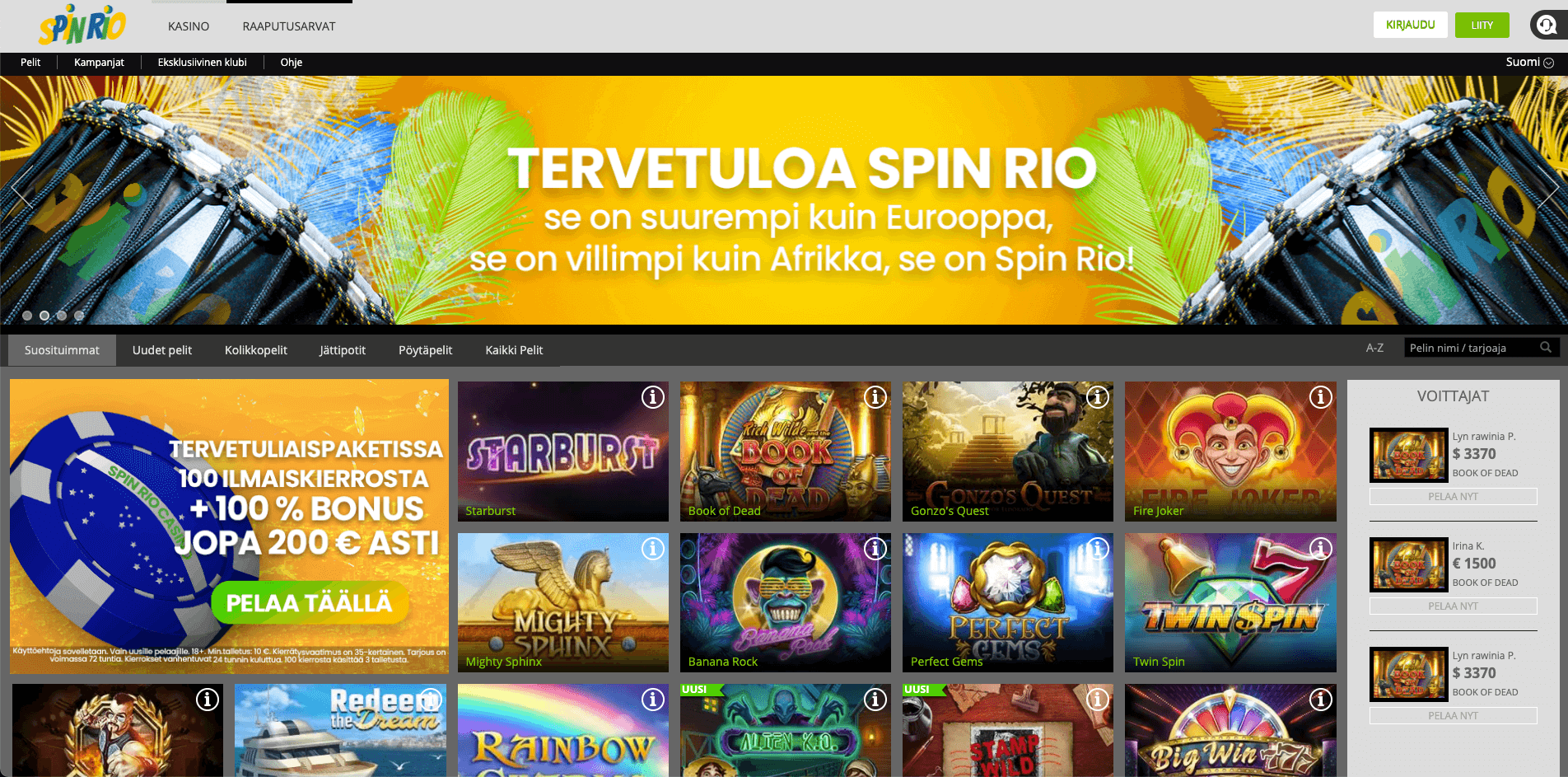The image size is (1568, 777).
Task: Launch the Gonzo's Quest game
Action: pyautogui.click(x=1006, y=452)
